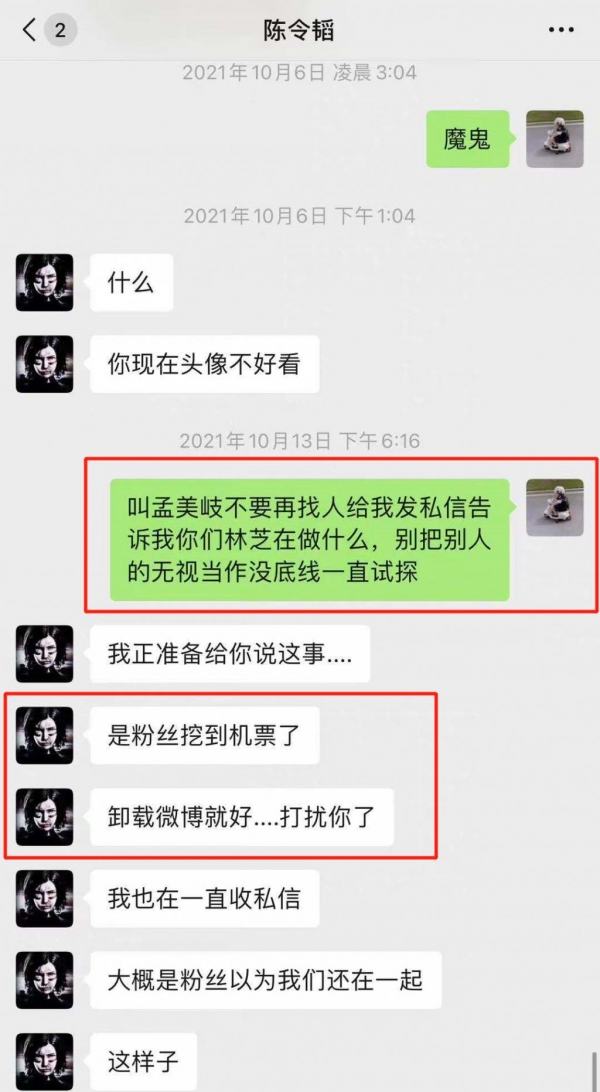Open contact avatar beside 什么 message
600x1092 pixels.
[x=45, y=282]
